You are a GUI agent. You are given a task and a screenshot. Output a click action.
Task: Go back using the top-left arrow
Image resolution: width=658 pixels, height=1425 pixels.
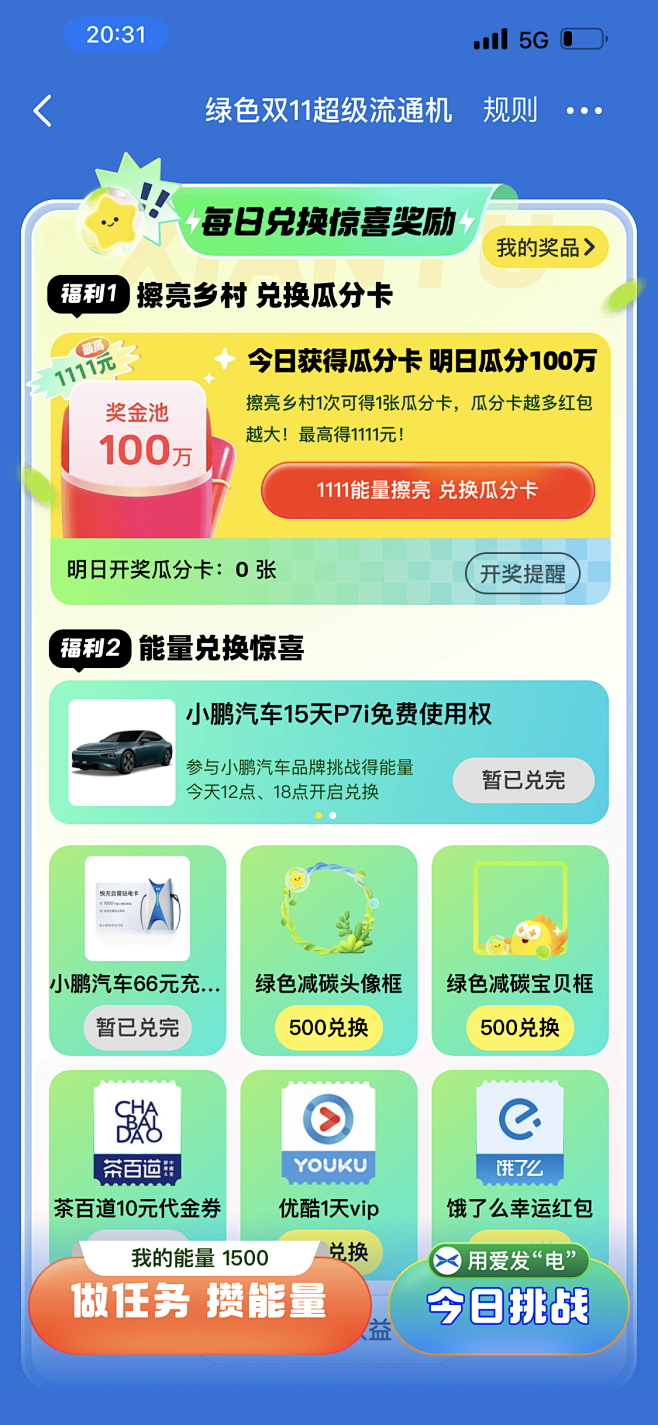pyautogui.click(x=43, y=110)
